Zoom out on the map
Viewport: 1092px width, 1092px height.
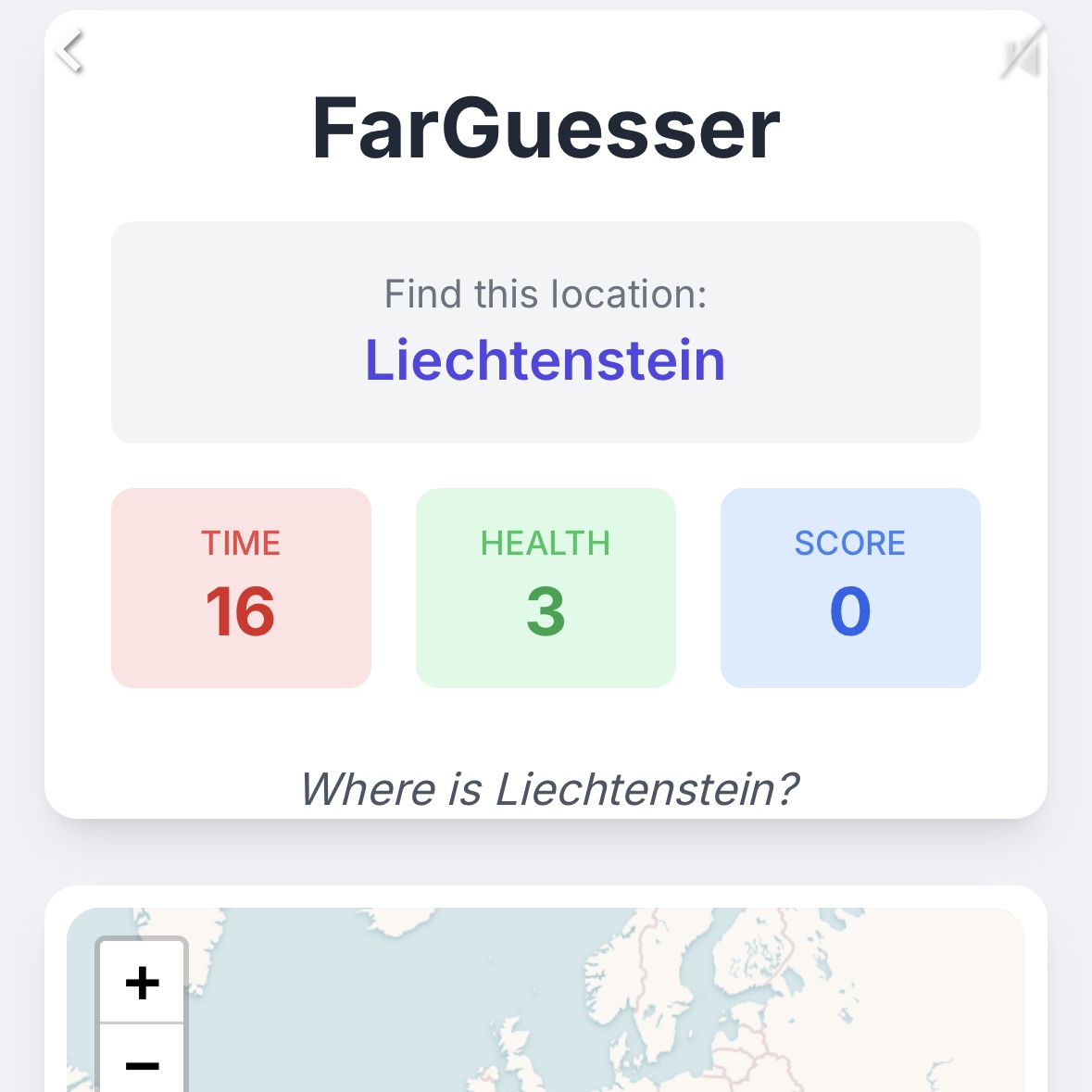click(x=143, y=1062)
